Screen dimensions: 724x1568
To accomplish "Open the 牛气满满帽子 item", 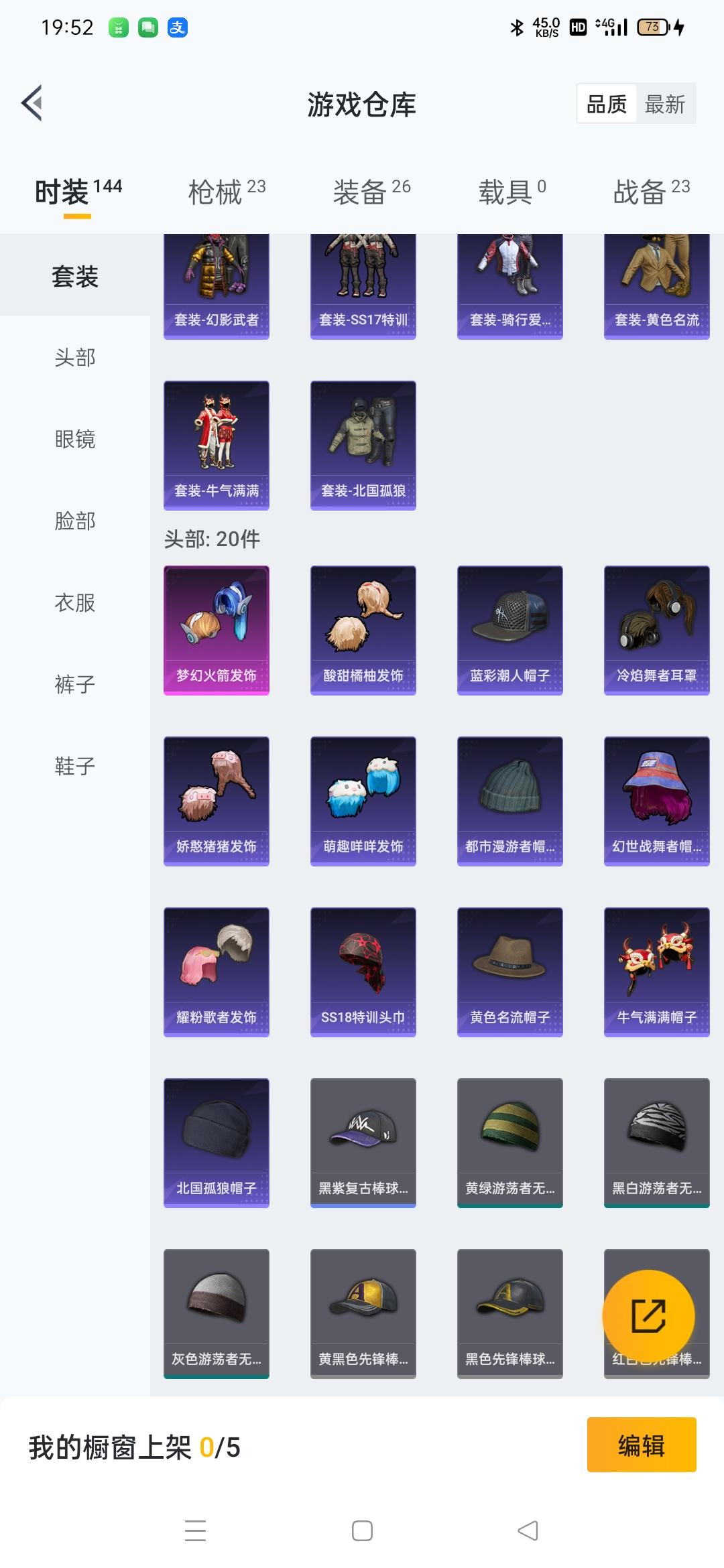I will tap(656, 972).
